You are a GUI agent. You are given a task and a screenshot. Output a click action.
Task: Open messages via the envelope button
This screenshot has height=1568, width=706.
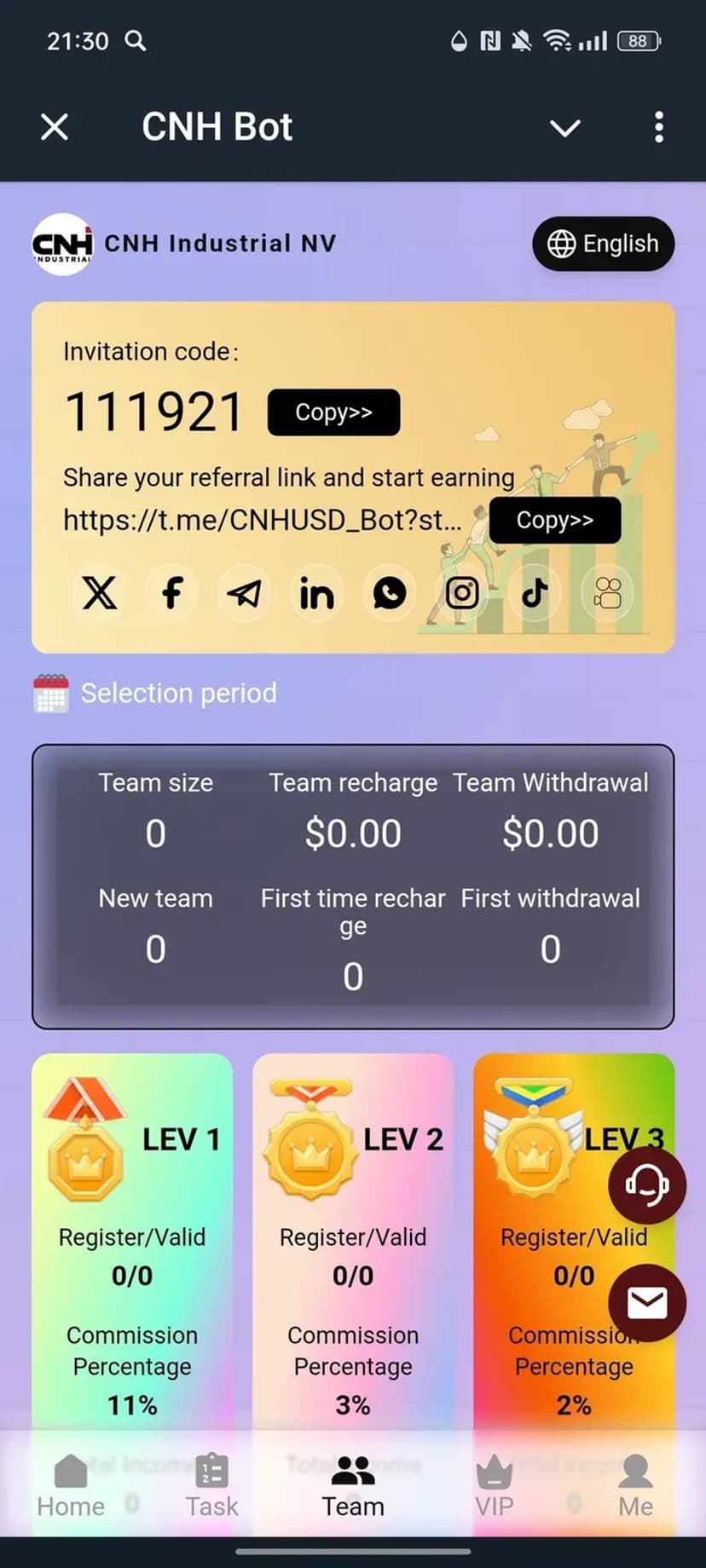[646, 1302]
